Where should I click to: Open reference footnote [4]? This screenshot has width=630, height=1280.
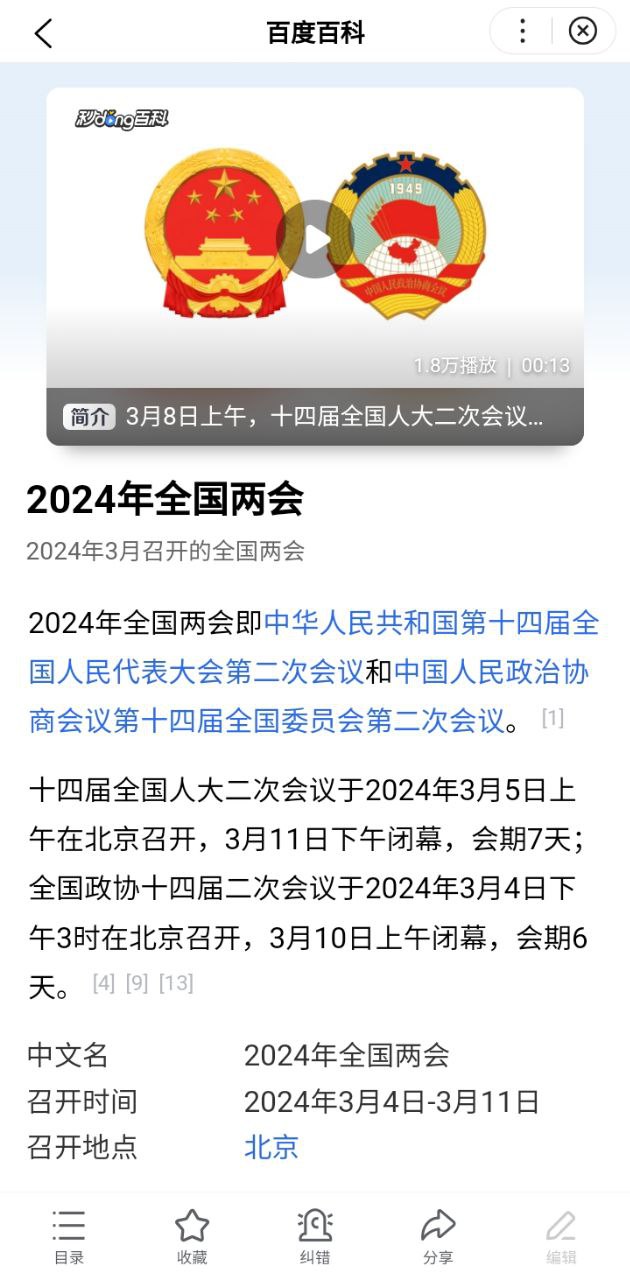tap(103, 983)
